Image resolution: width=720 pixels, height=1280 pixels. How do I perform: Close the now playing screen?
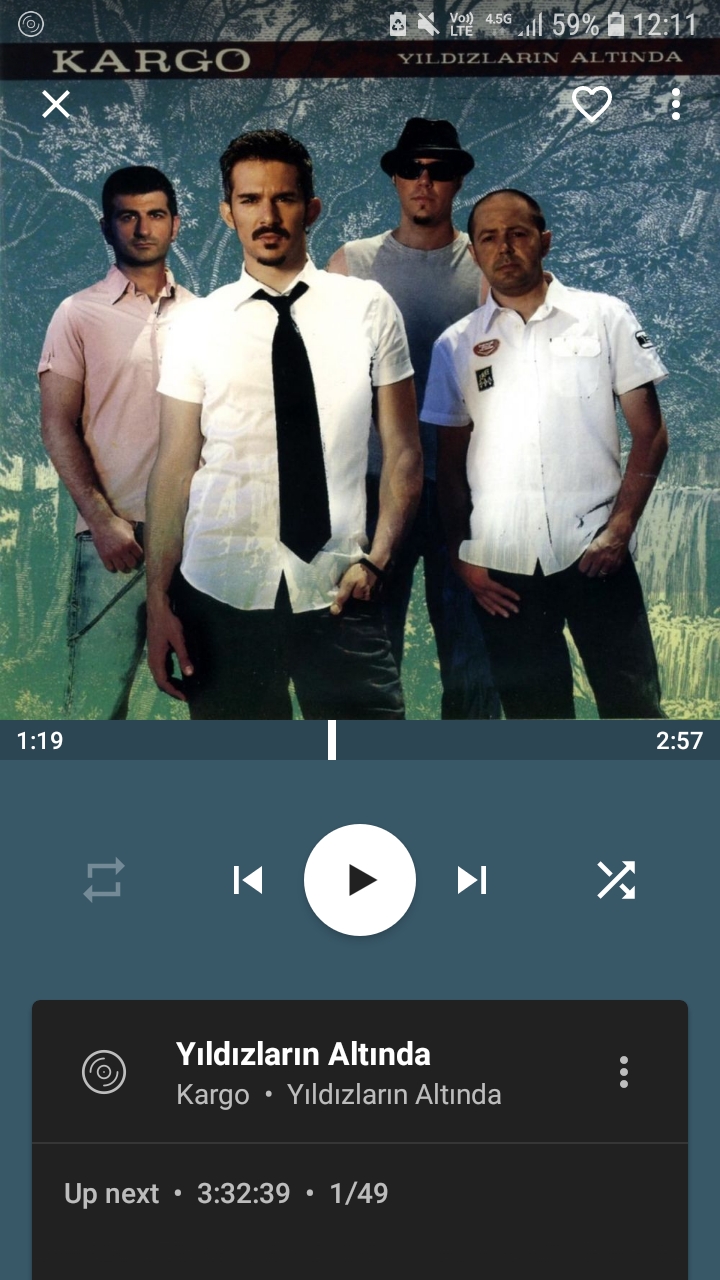coord(56,104)
